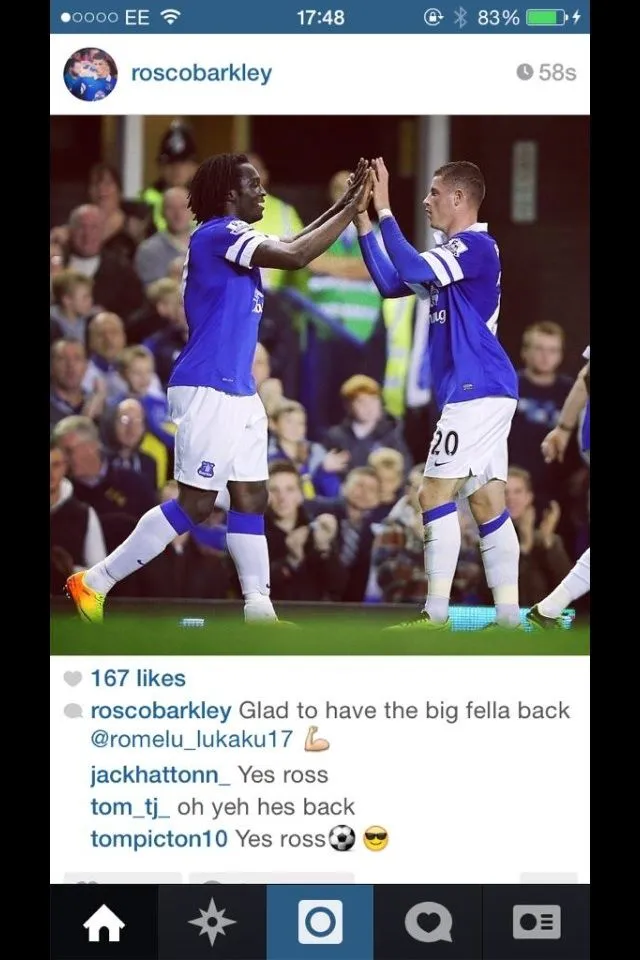Switch to the Explore tab
Viewport: 640px width, 960px height.
[x=212, y=922]
